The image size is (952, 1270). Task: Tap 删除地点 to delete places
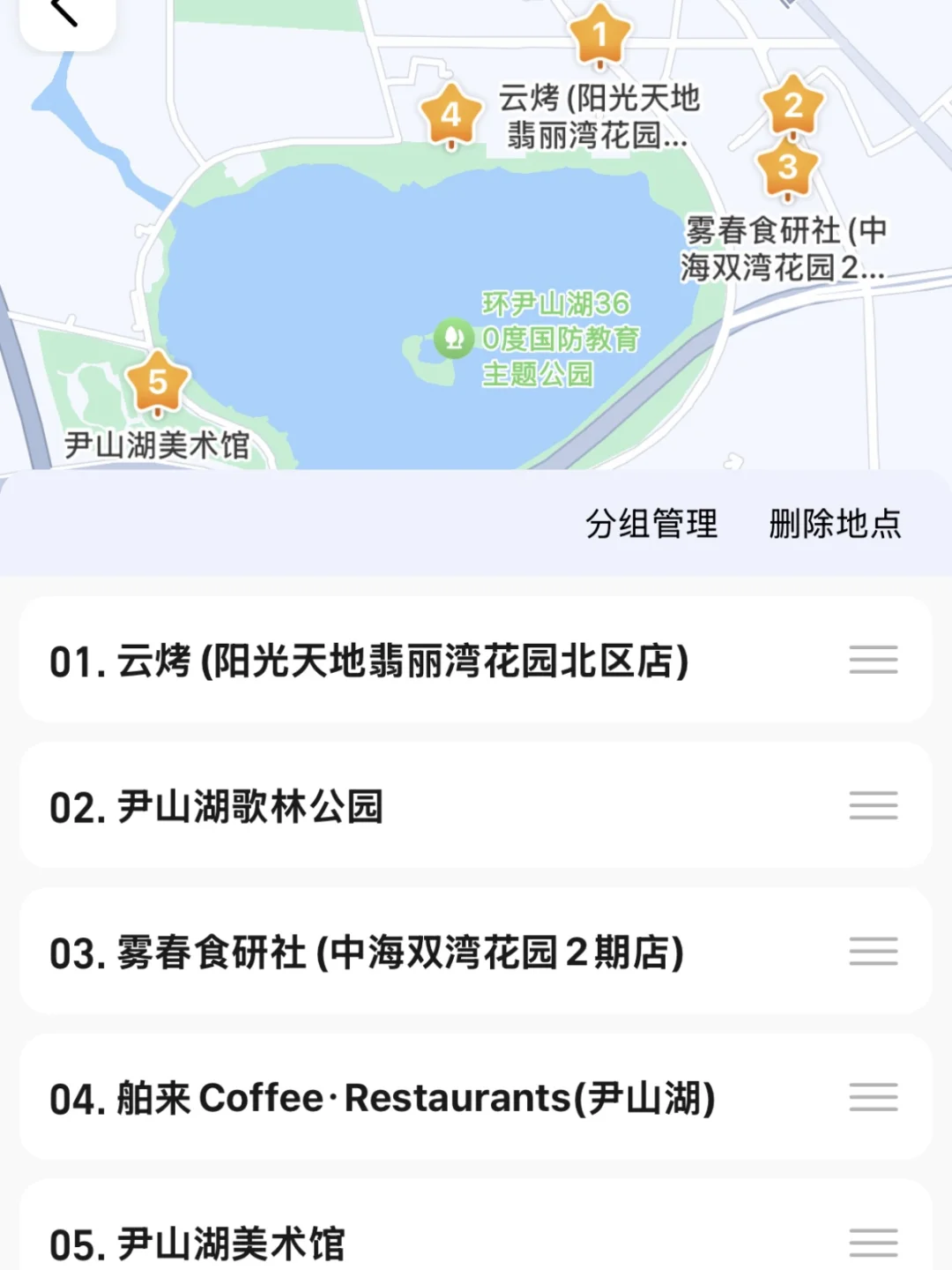(835, 524)
